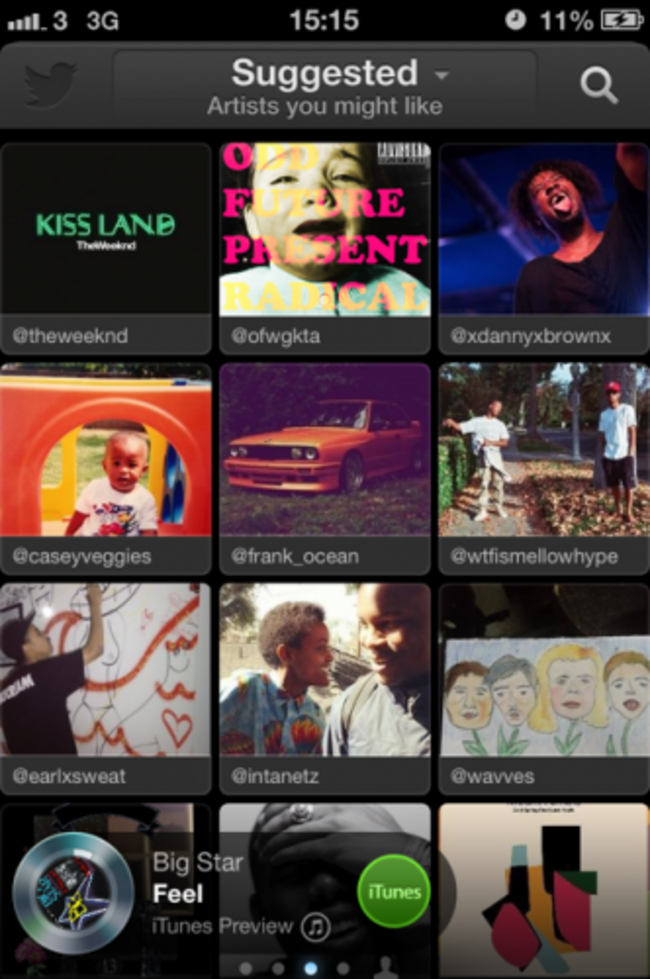Select the @wavves artist tile
This screenshot has width=650, height=979.
click(x=543, y=687)
